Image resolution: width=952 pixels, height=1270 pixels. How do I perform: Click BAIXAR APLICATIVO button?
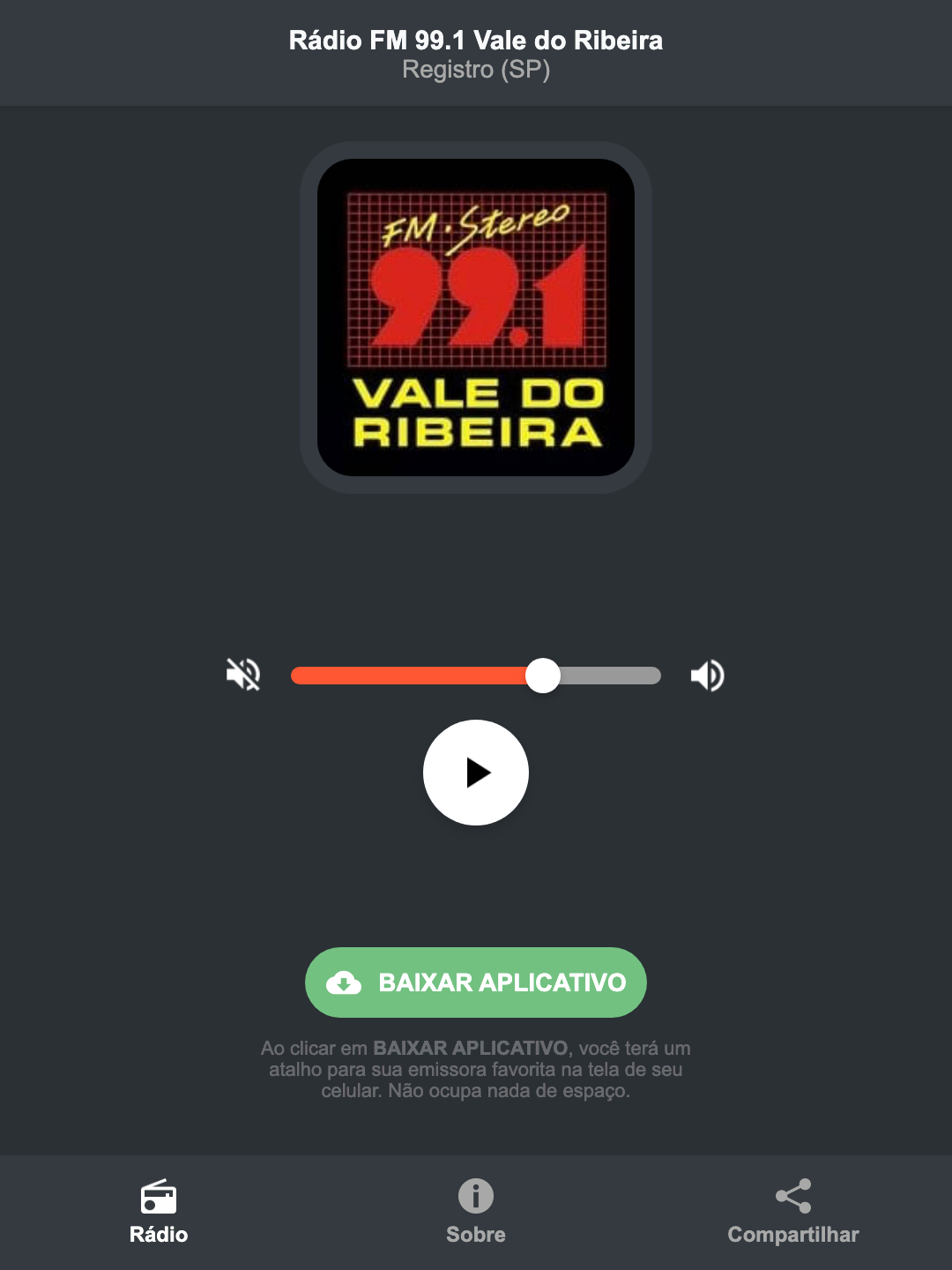(x=475, y=982)
